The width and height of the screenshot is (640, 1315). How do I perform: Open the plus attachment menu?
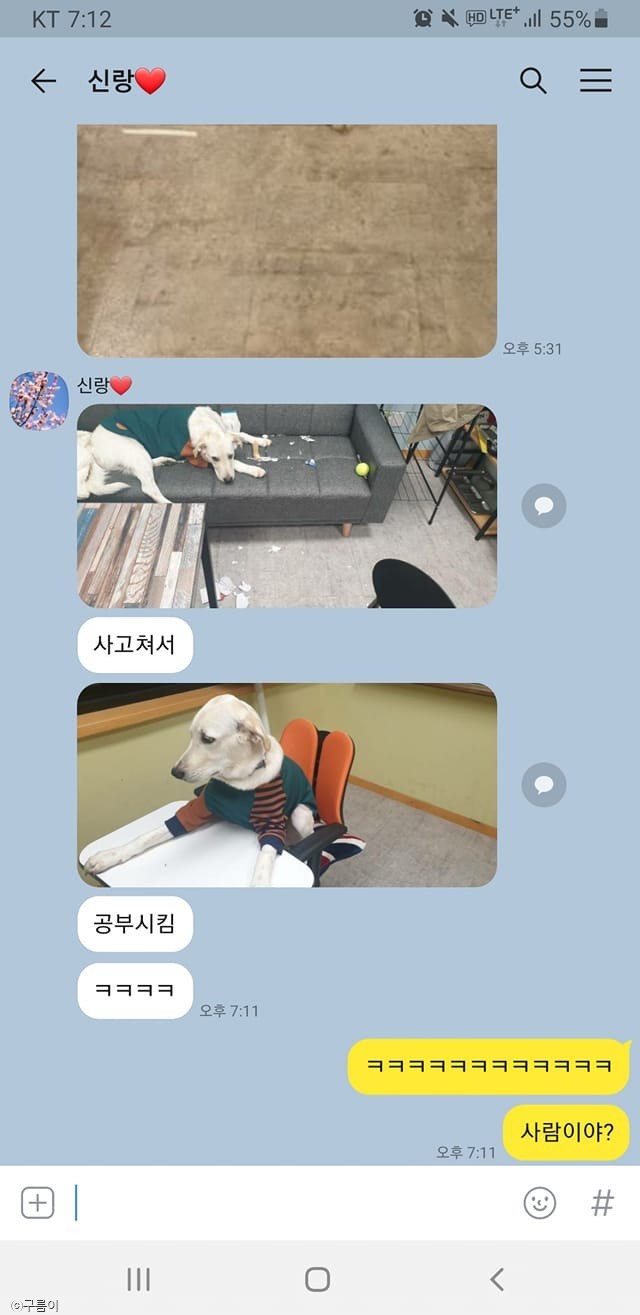(x=38, y=1202)
